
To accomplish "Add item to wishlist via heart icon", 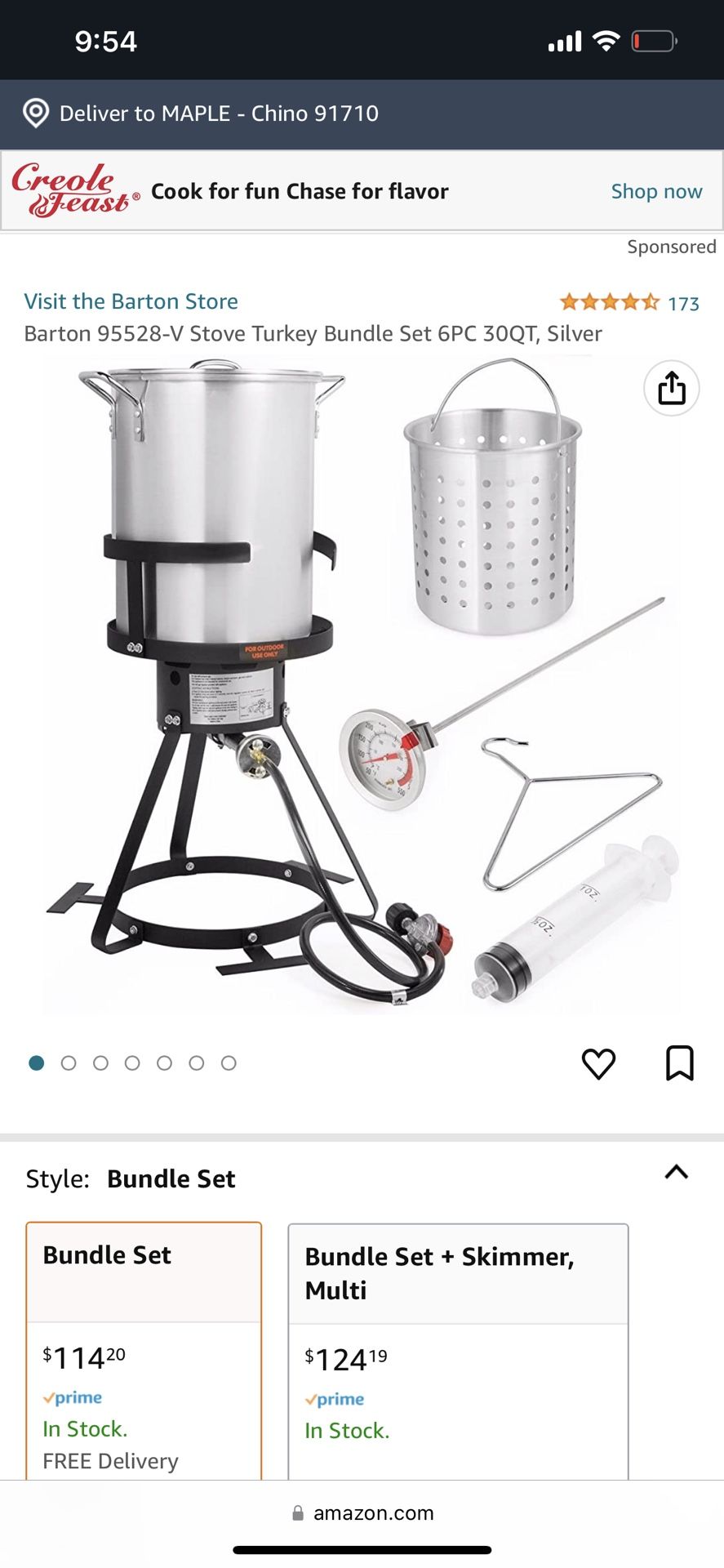I will 599,1062.
